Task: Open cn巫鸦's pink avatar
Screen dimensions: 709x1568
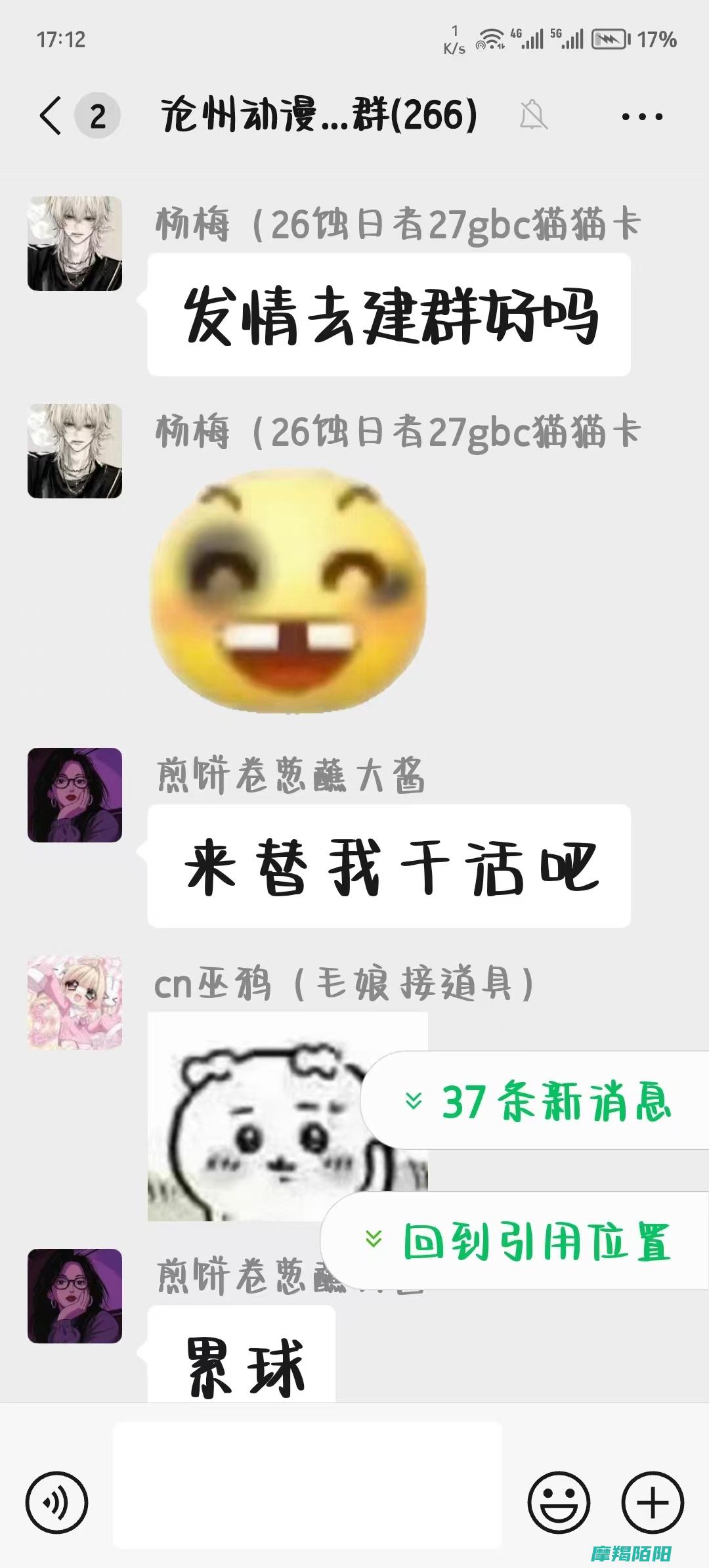Action: pos(75,1003)
